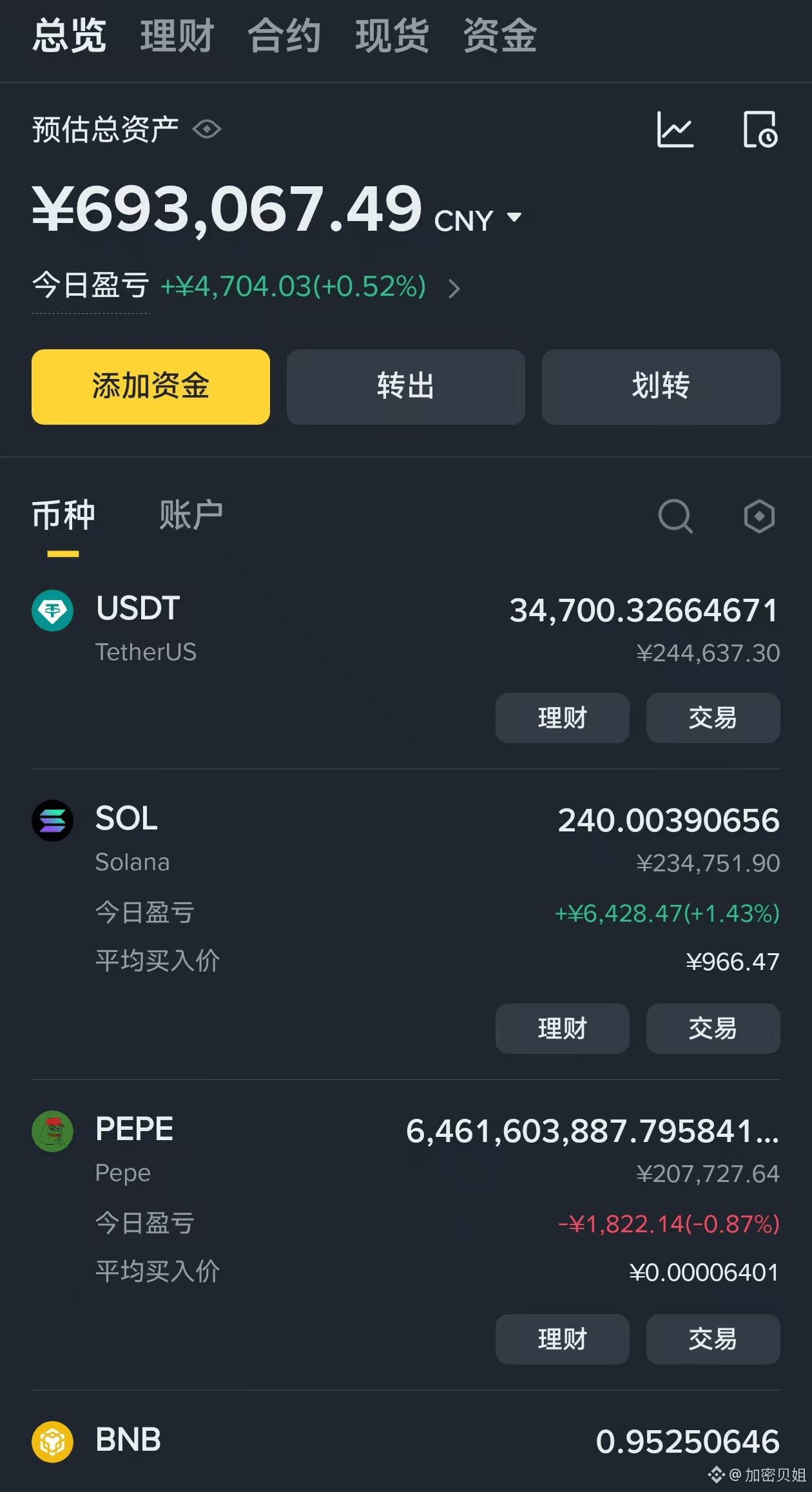
Task: Tap the 转出 withdraw button
Action: pos(405,387)
